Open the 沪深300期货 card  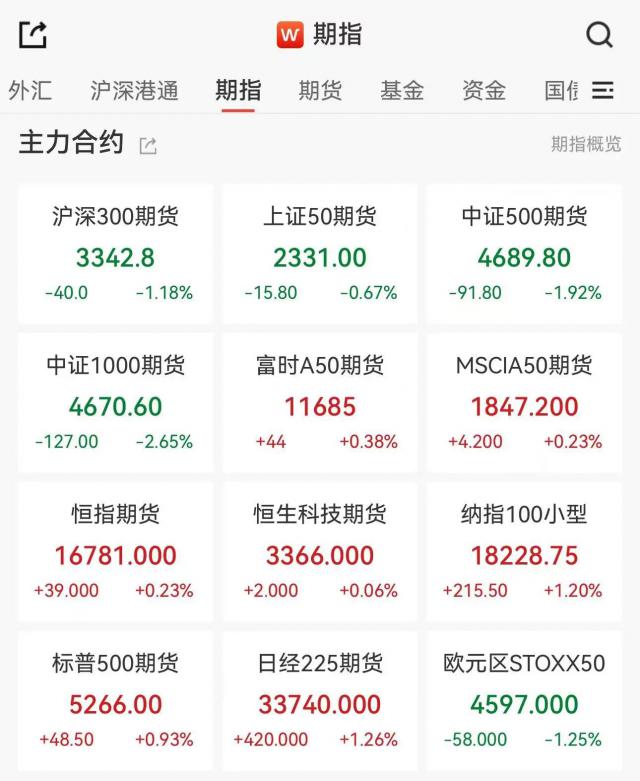tap(116, 253)
